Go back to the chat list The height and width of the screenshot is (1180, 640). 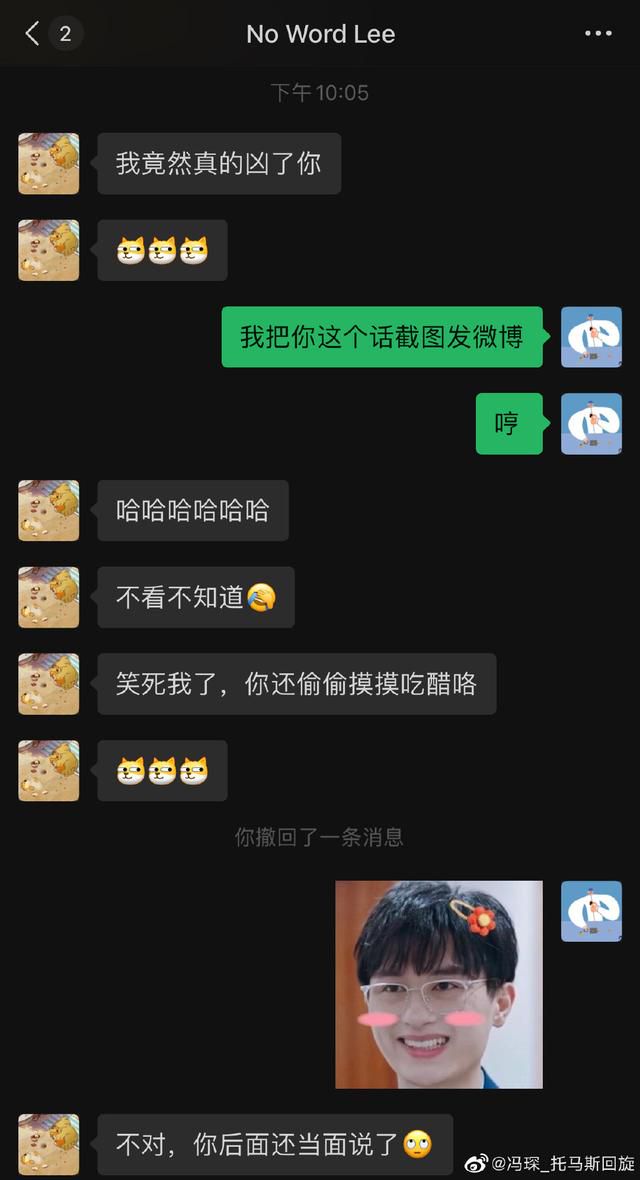point(33,34)
